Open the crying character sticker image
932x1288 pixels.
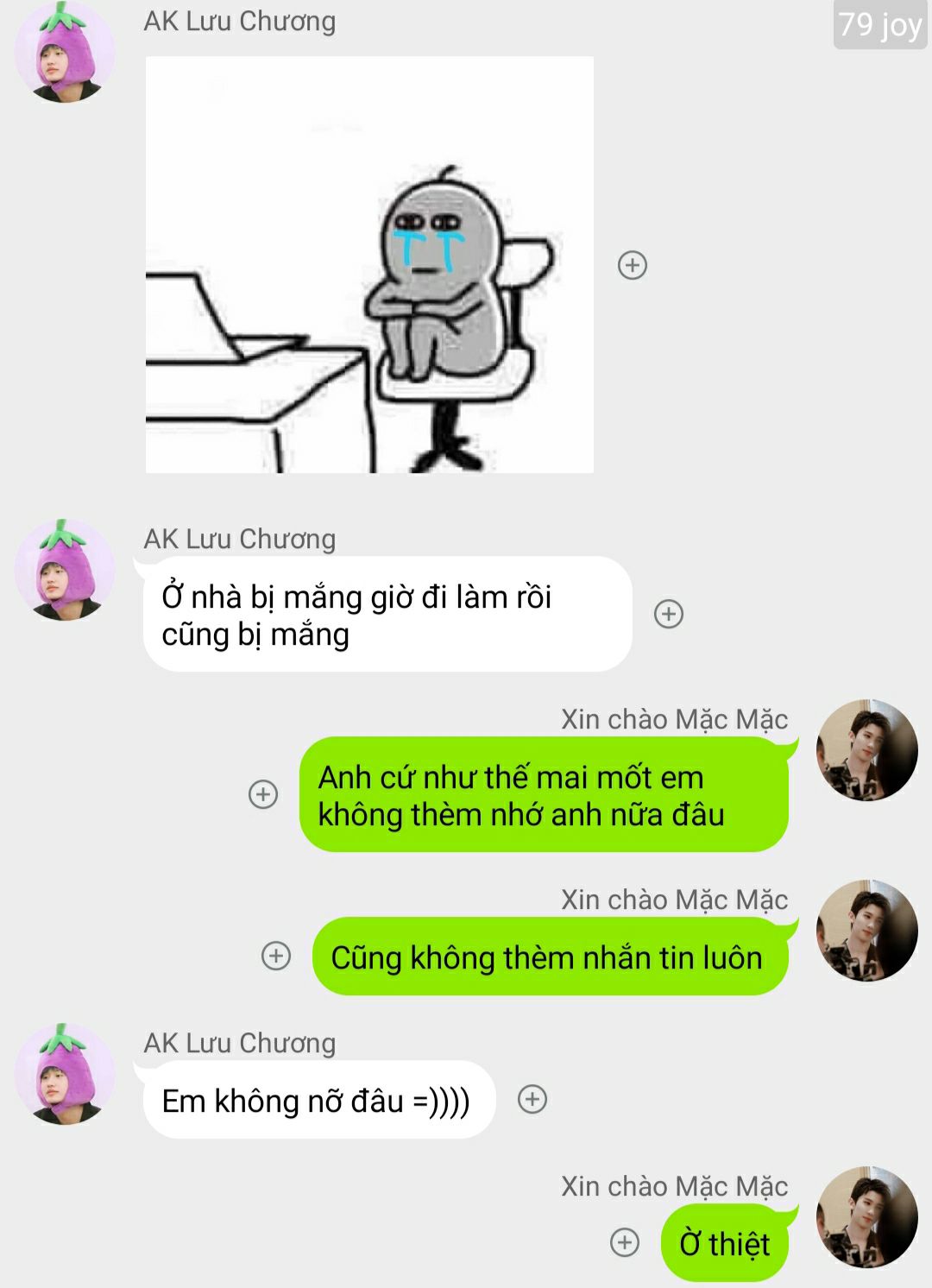[x=369, y=264]
